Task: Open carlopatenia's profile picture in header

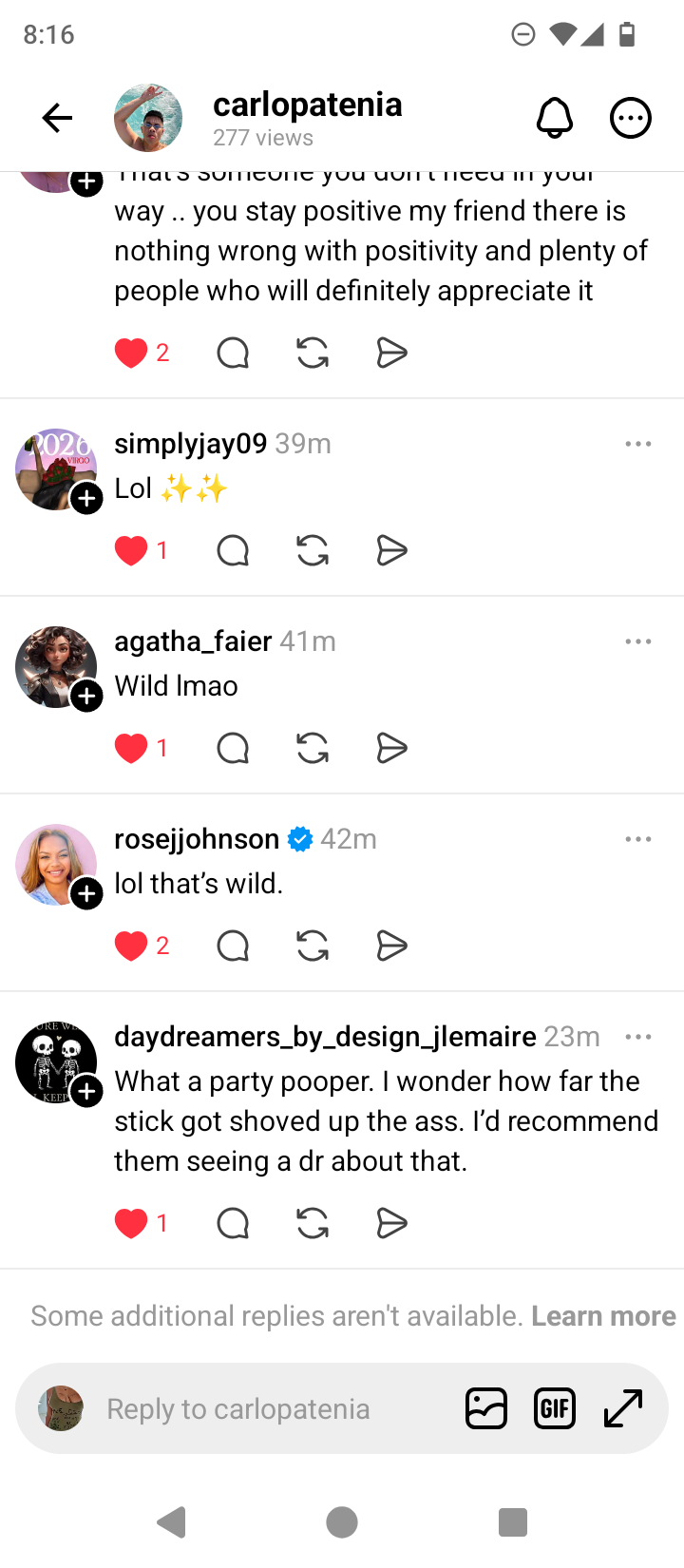Action: click(148, 118)
